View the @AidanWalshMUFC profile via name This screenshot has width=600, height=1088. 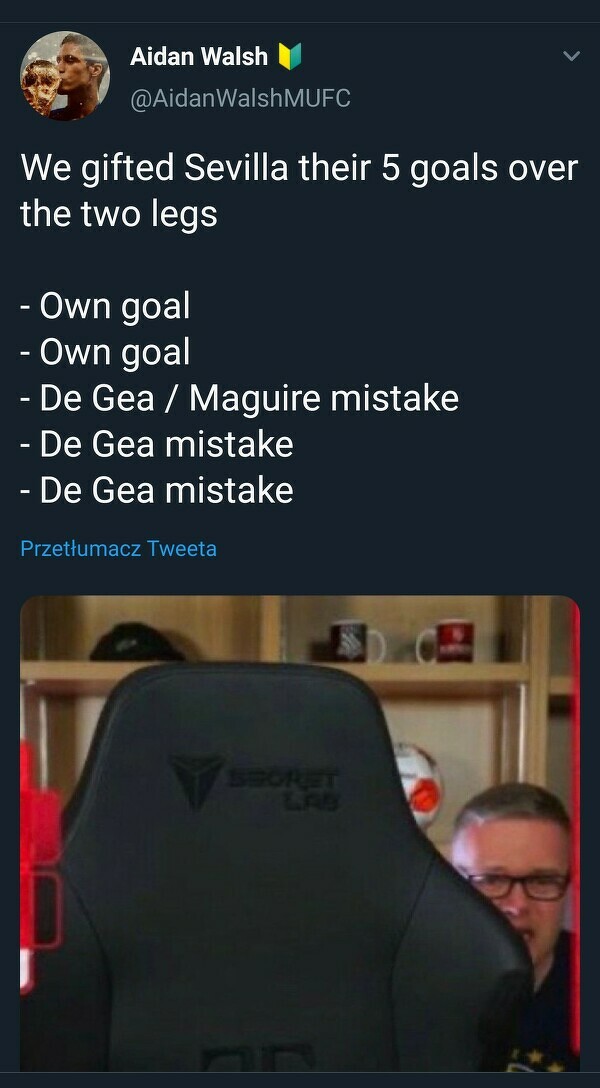[200, 57]
